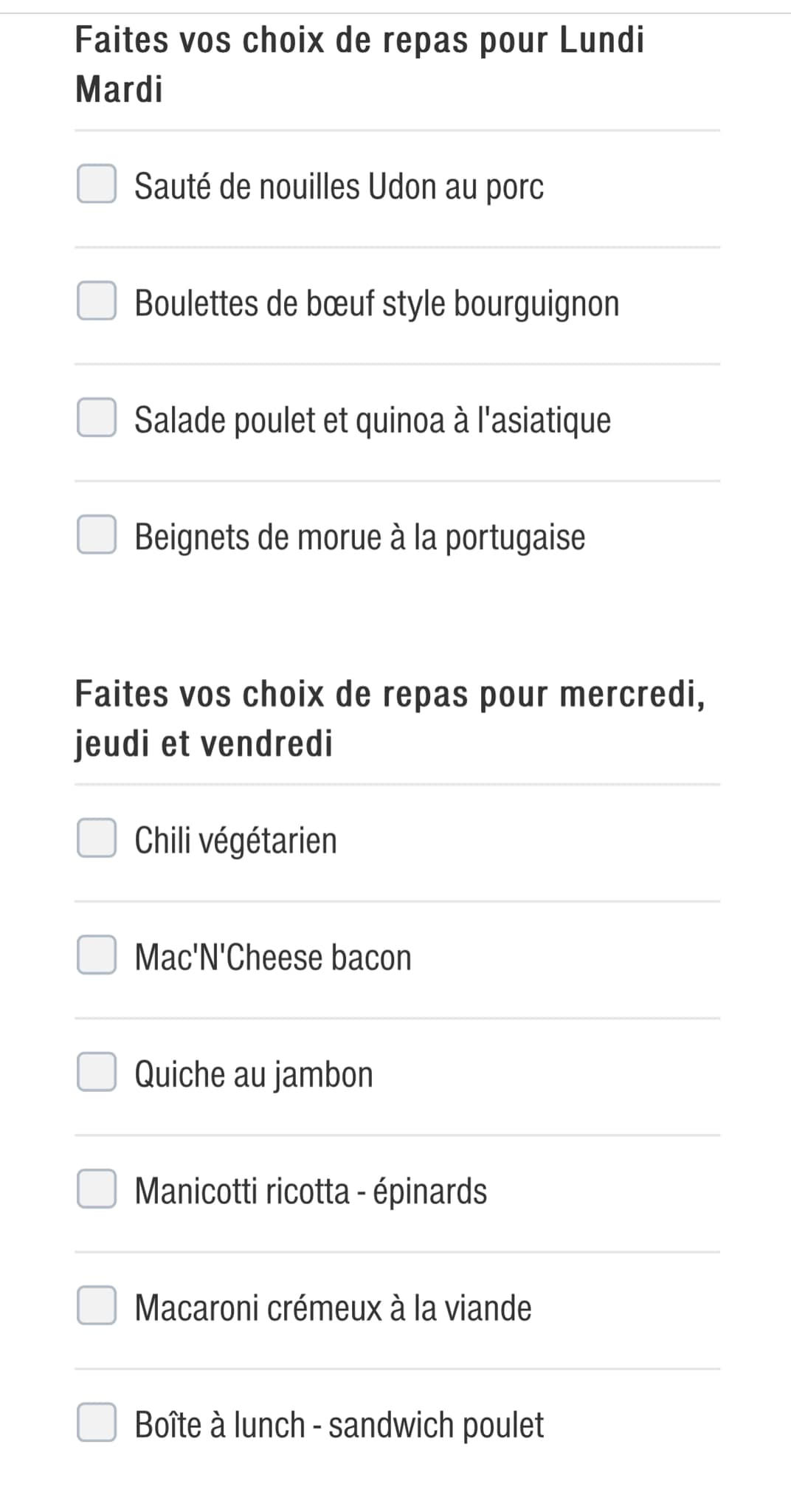This screenshot has height=1512, width=791.
Task: Check the Chili végétarien box
Action: (97, 838)
